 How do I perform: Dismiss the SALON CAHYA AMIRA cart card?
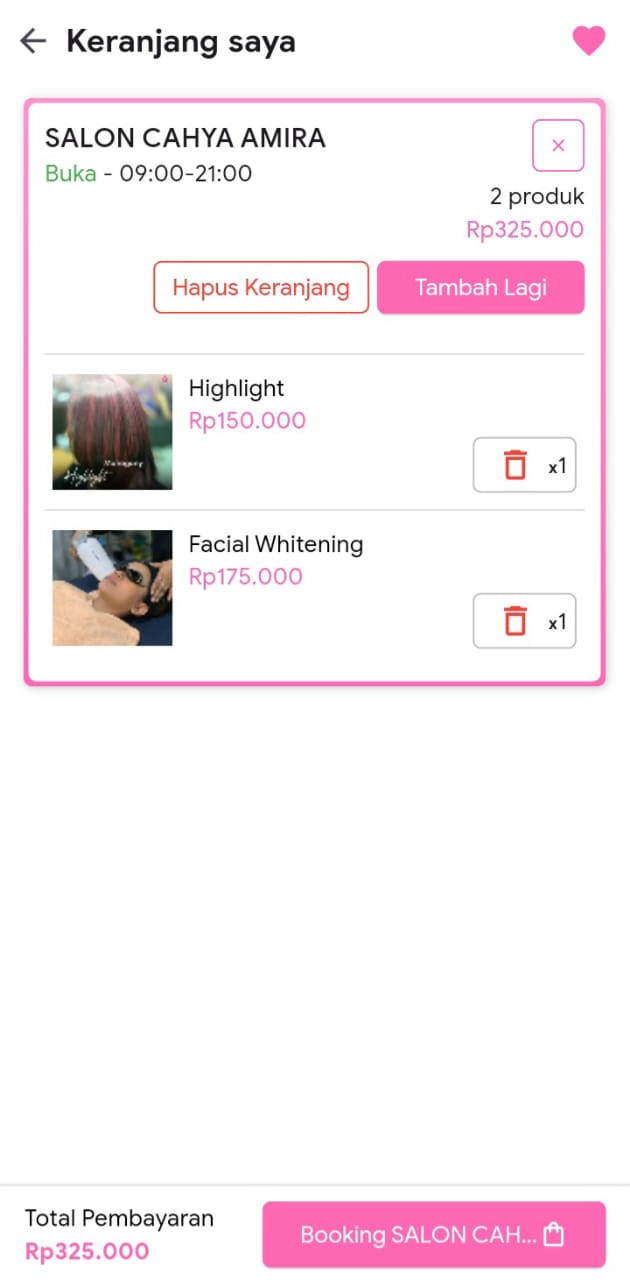click(x=558, y=146)
